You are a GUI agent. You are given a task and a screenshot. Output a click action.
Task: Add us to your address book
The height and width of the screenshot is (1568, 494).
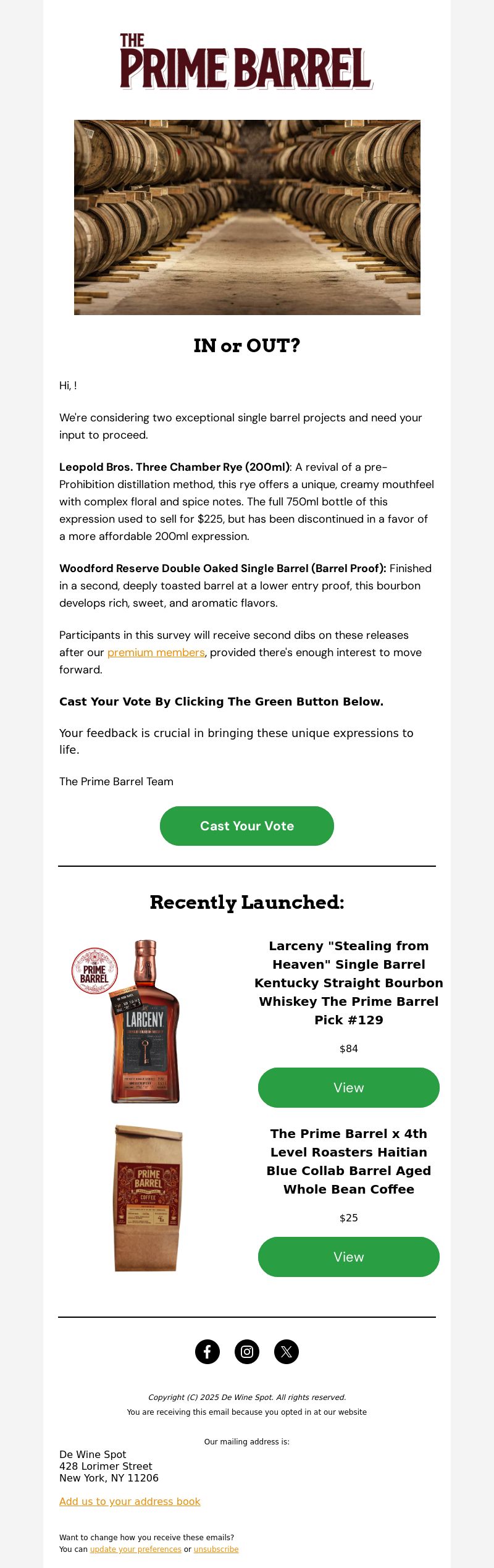coord(130,1501)
